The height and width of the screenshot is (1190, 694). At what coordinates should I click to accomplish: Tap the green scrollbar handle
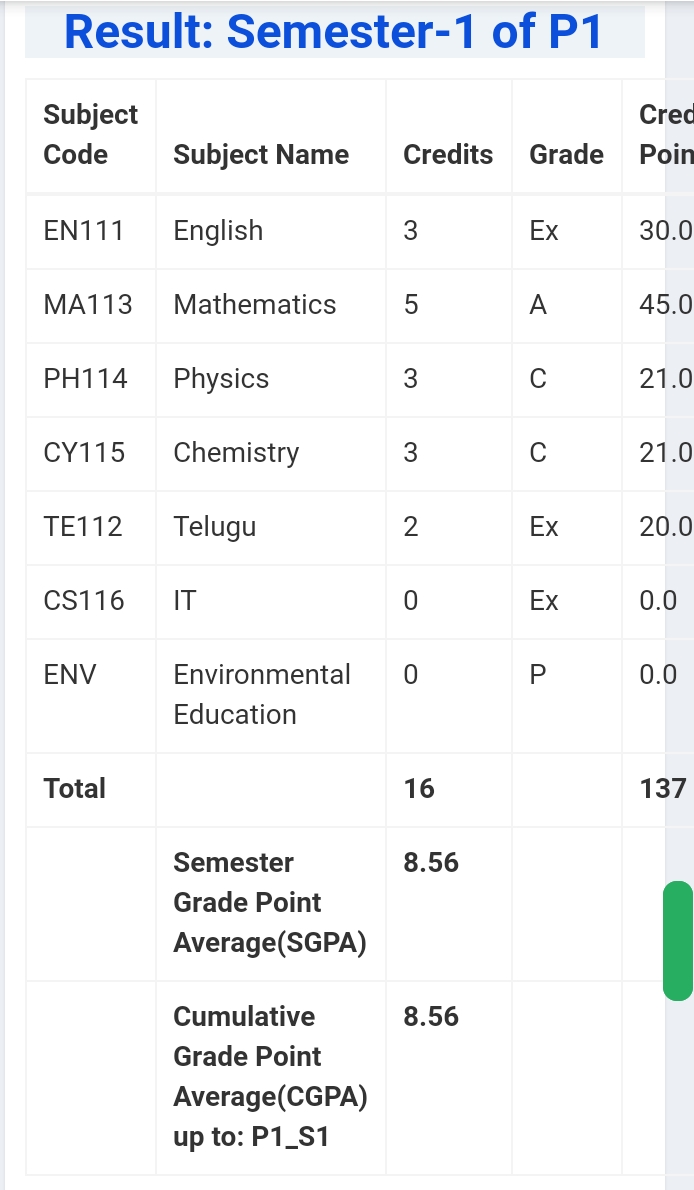(678, 941)
